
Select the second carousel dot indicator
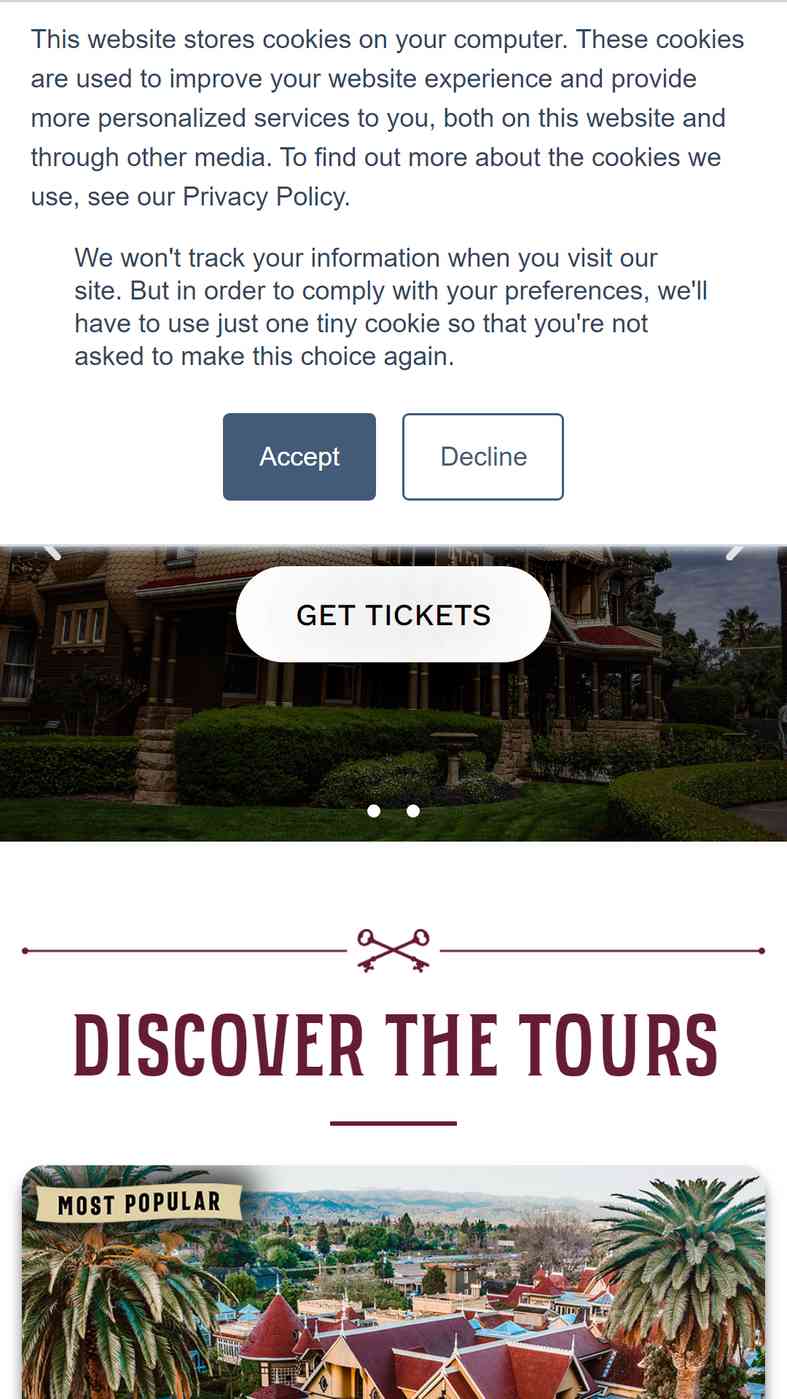point(413,811)
